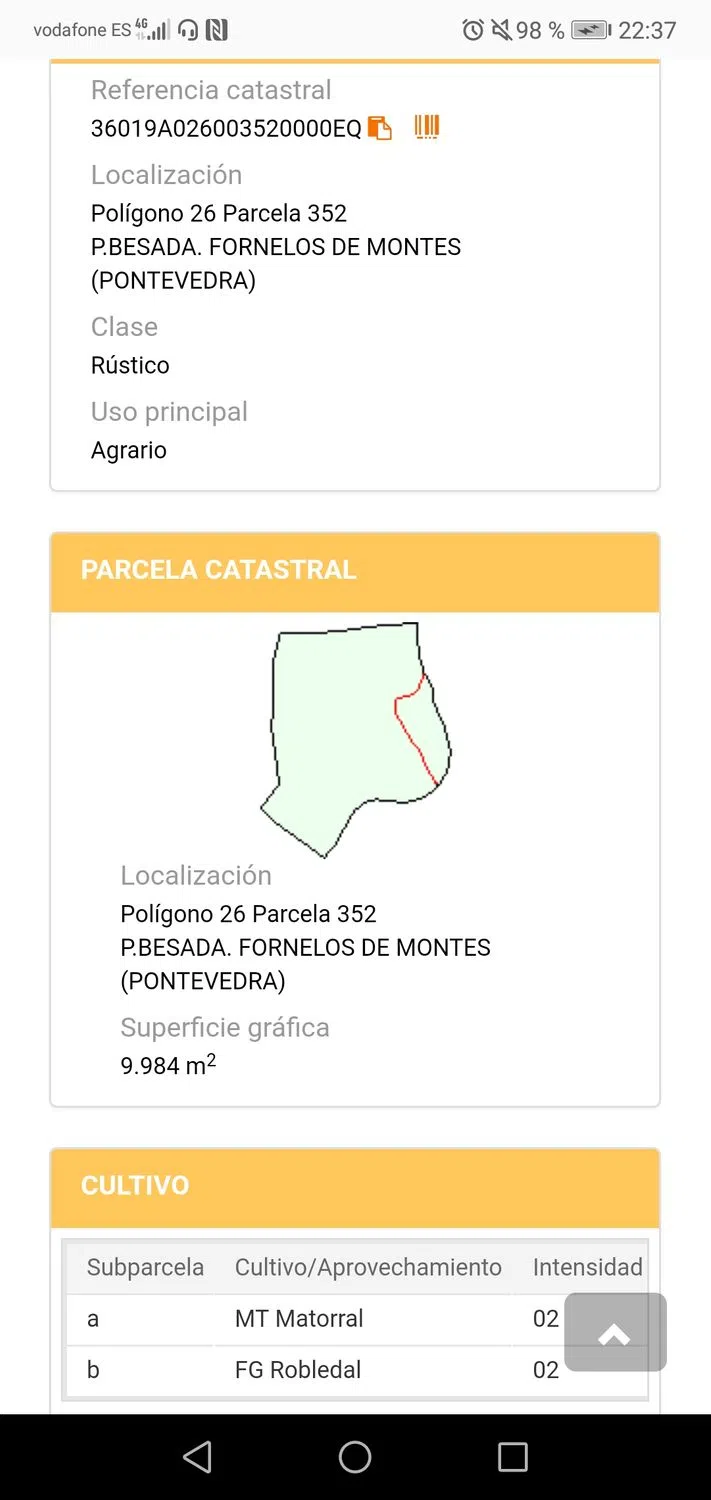Open the recent apps view

512,1457
